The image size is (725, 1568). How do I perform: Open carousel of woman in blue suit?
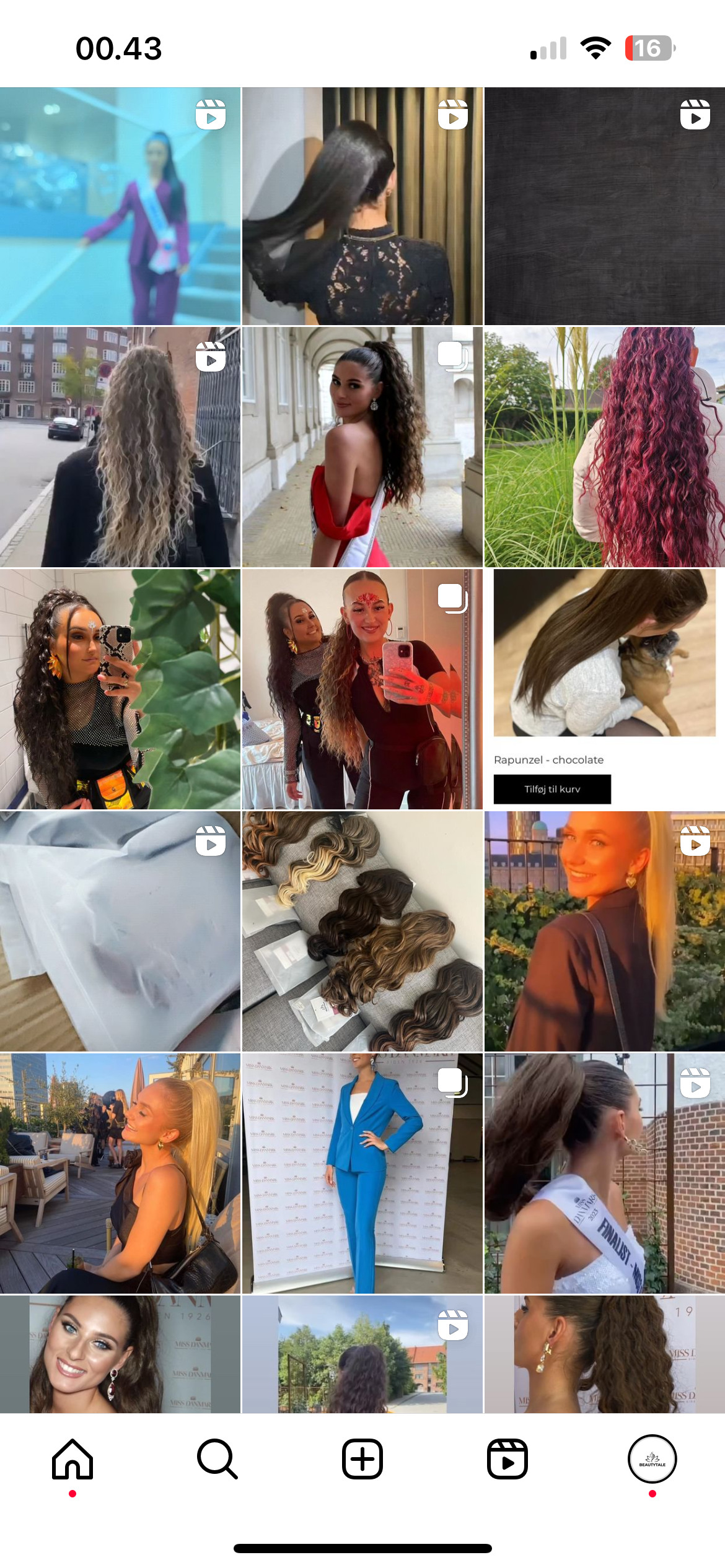(362, 1174)
